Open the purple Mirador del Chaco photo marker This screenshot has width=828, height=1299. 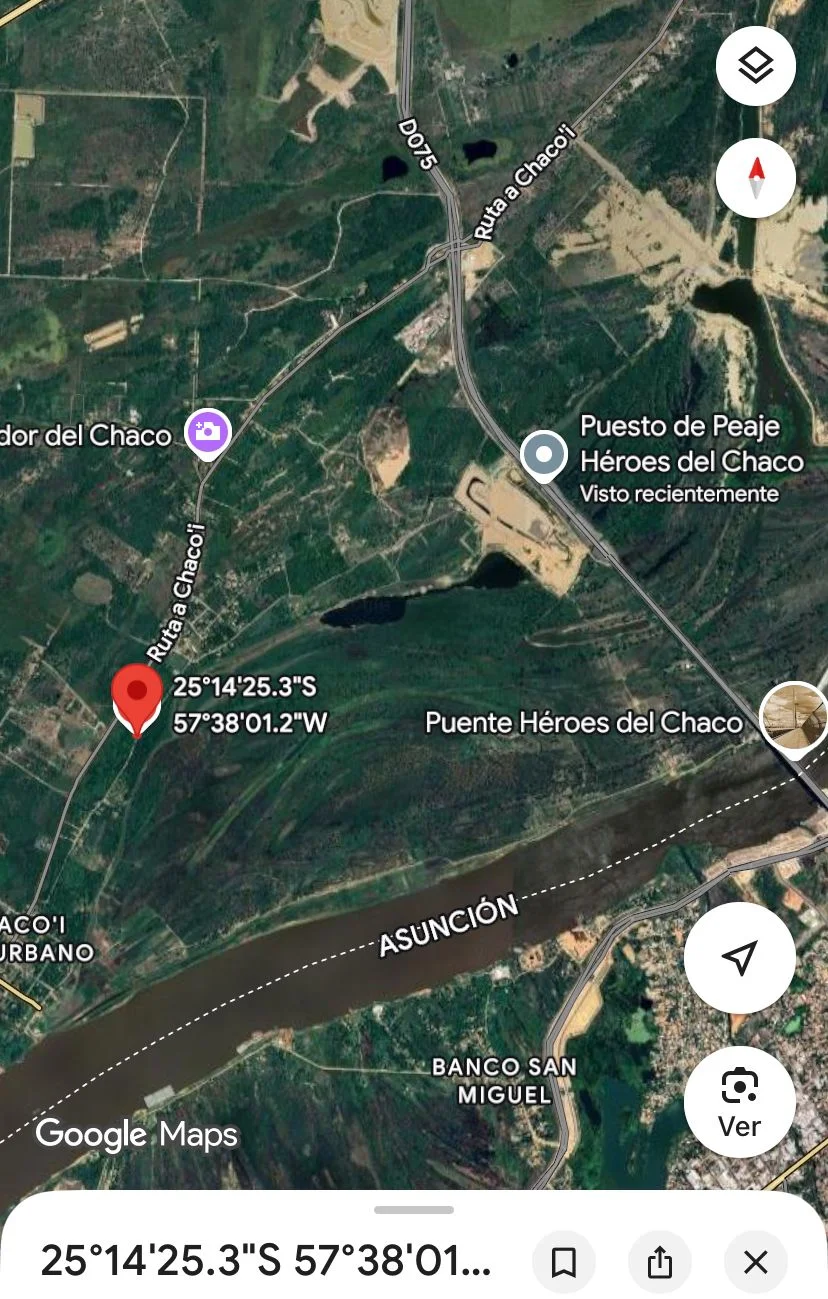[x=208, y=434]
